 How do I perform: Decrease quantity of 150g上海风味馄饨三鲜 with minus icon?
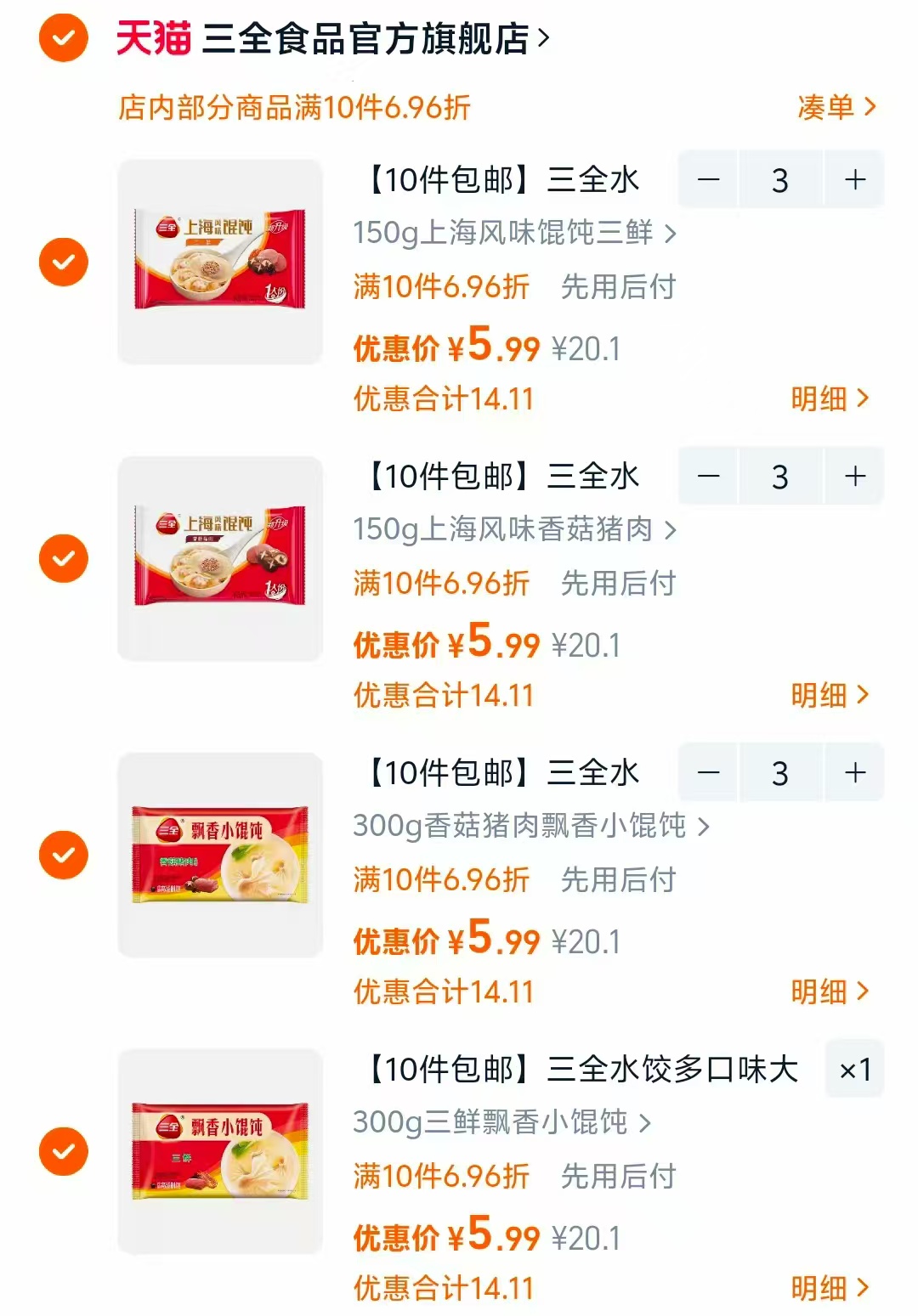pos(707,179)
